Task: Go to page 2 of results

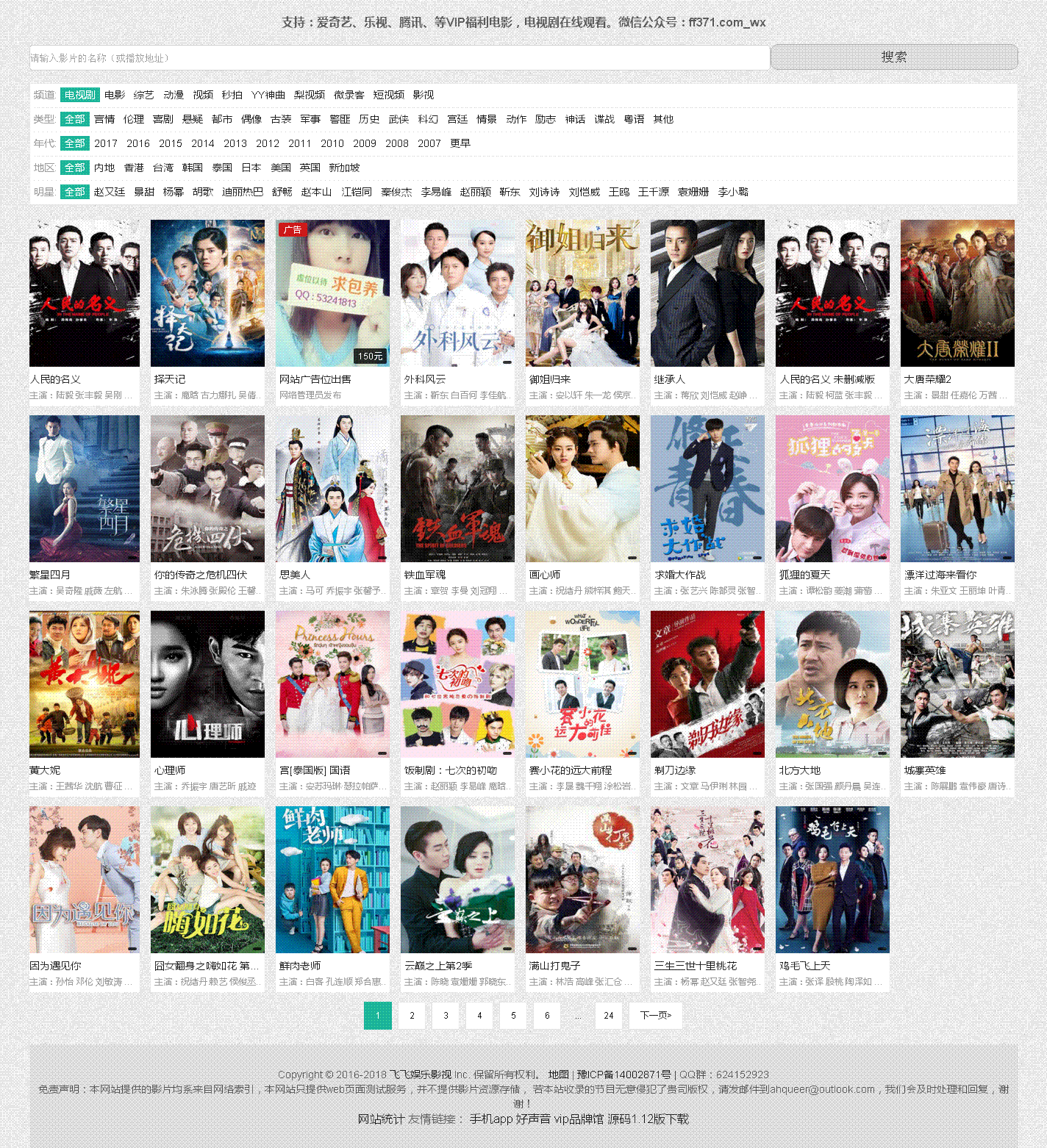Action: pyautogui.click(x=412, y=1016)
